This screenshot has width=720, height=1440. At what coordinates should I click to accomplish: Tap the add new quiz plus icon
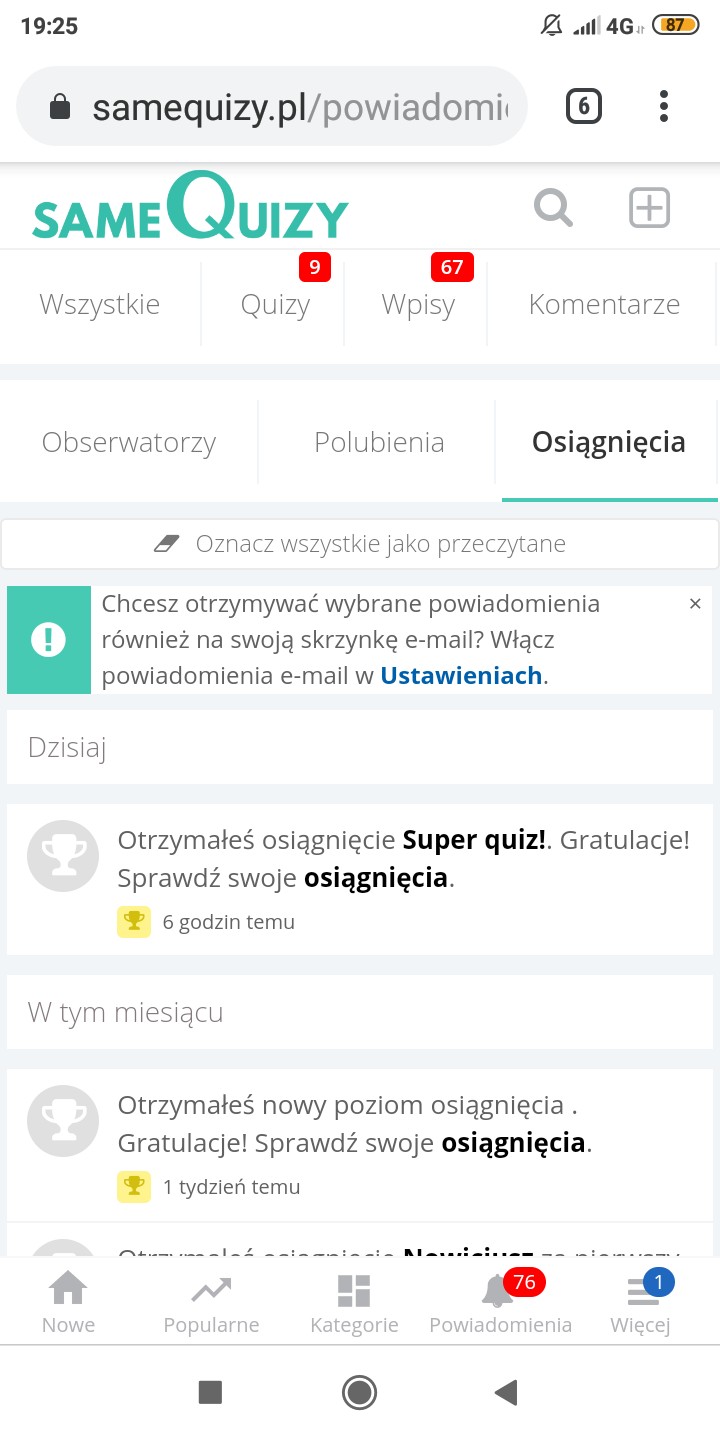click(649, 208)
